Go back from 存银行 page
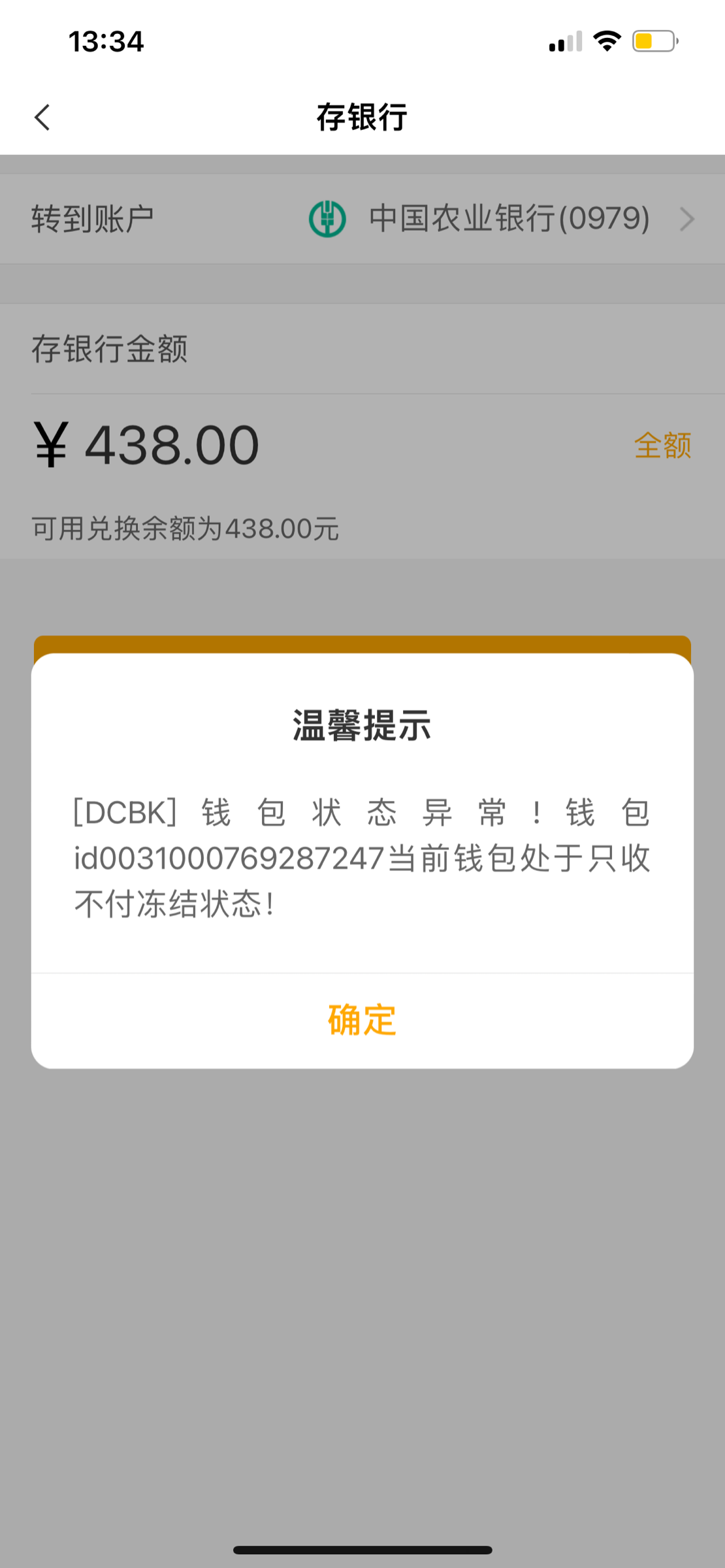This screenshot has height=1568, width=725. pyautogui.click(x=42, y=118)
